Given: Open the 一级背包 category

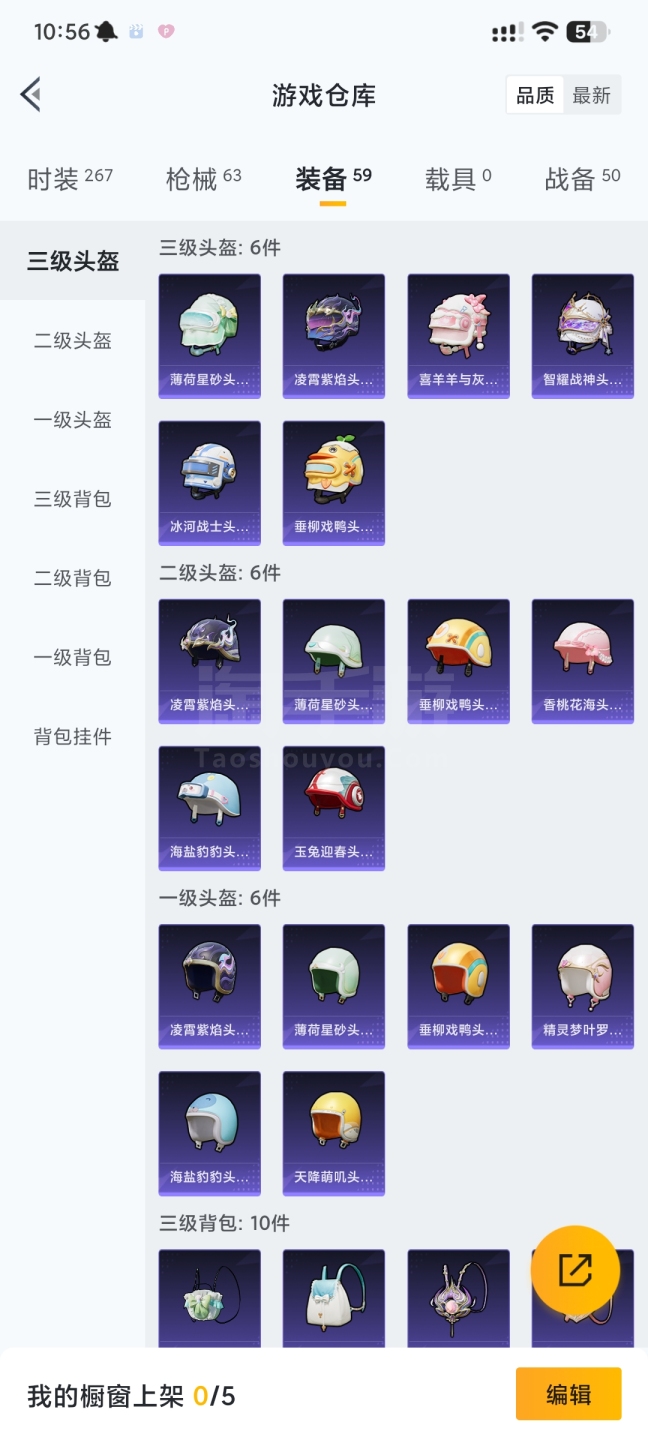Looking at the screenshot, I should pos(73,657).
